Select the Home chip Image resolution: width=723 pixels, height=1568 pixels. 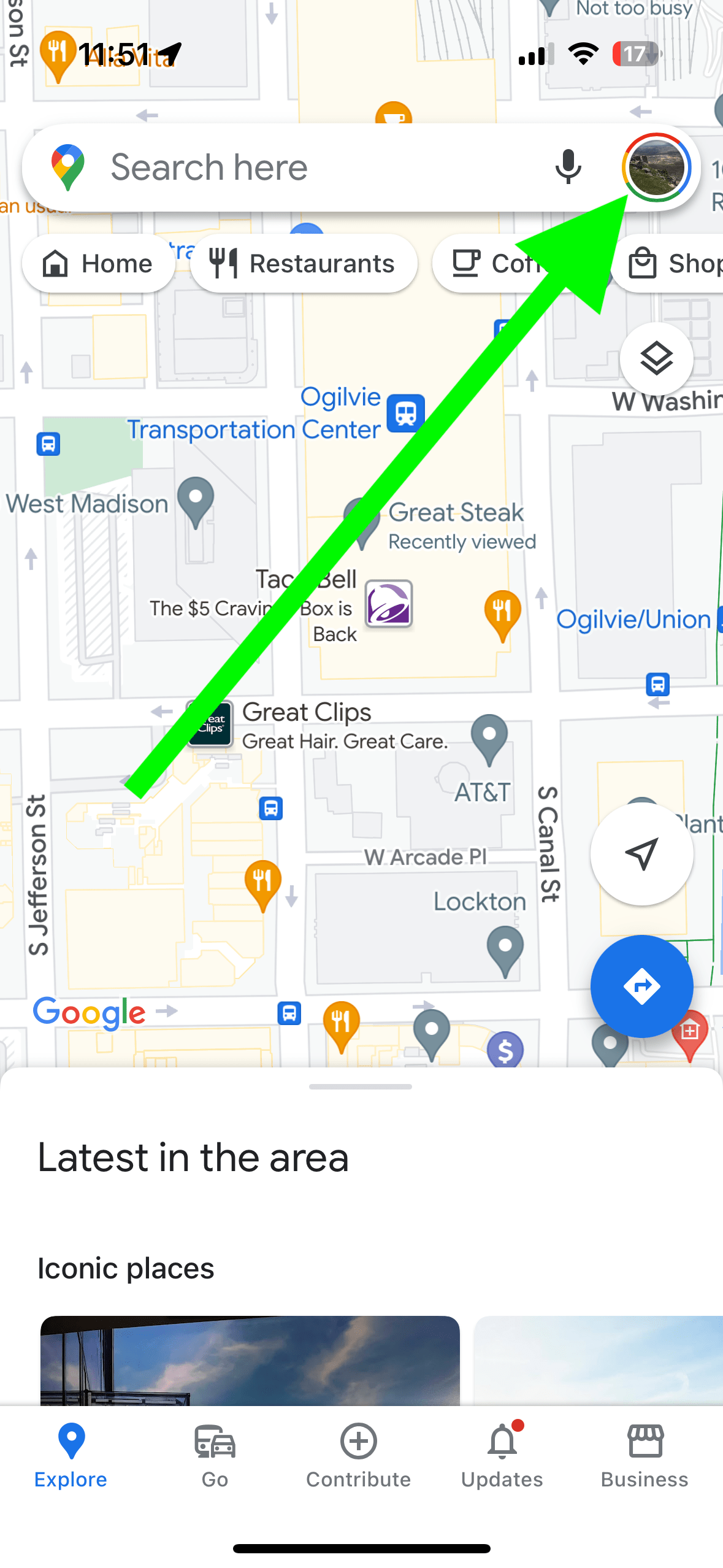(99, 264)
